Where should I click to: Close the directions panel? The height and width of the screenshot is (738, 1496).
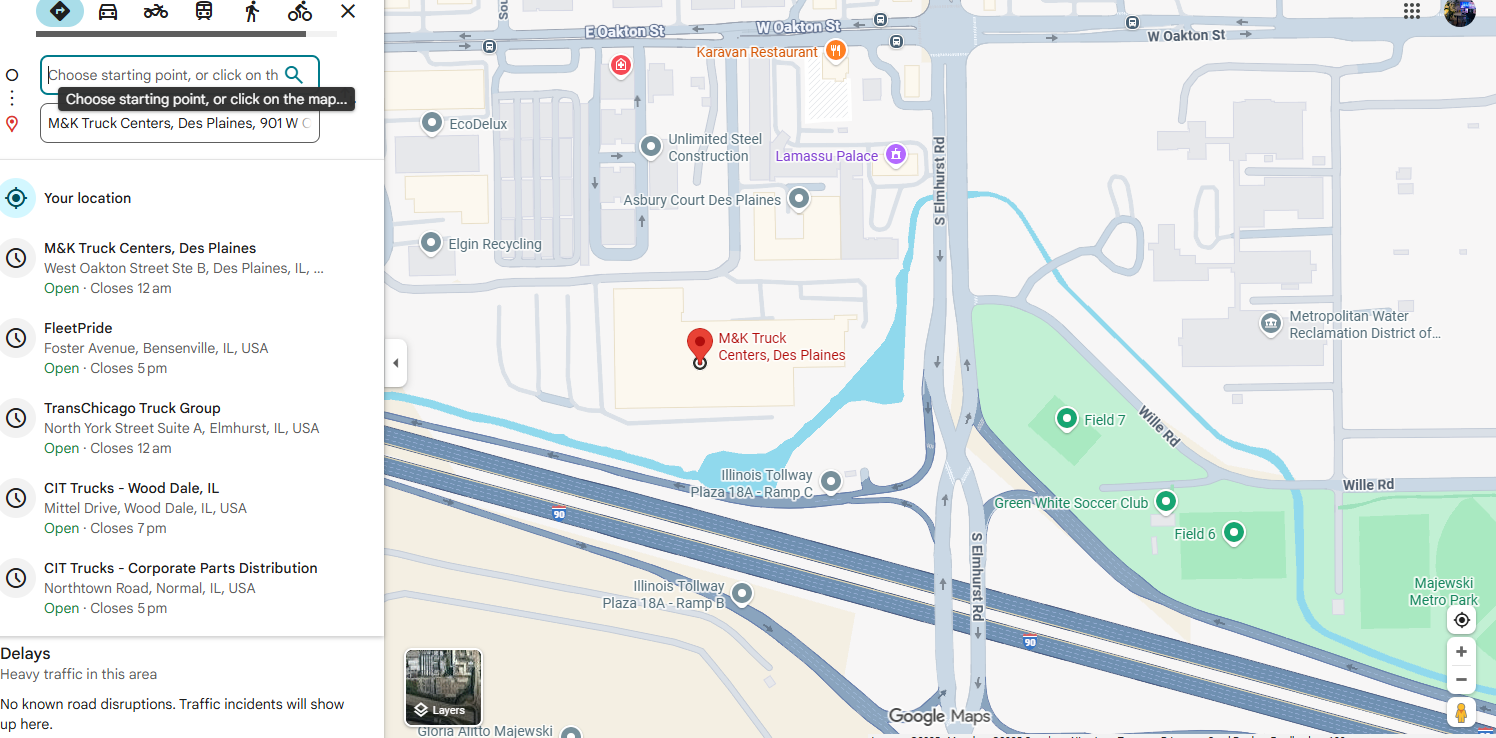(348, 12)
